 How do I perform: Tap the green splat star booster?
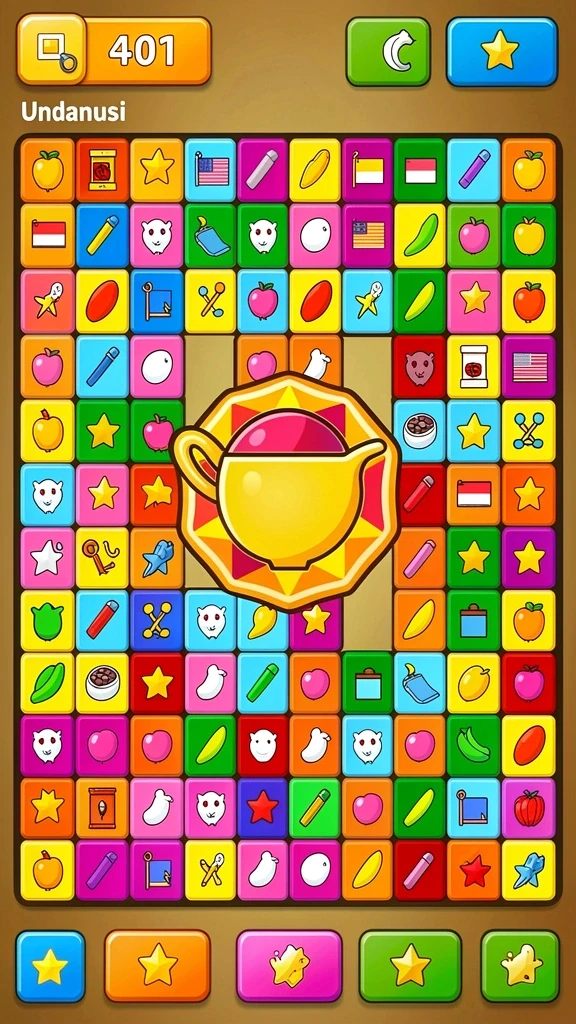point(520,965)
